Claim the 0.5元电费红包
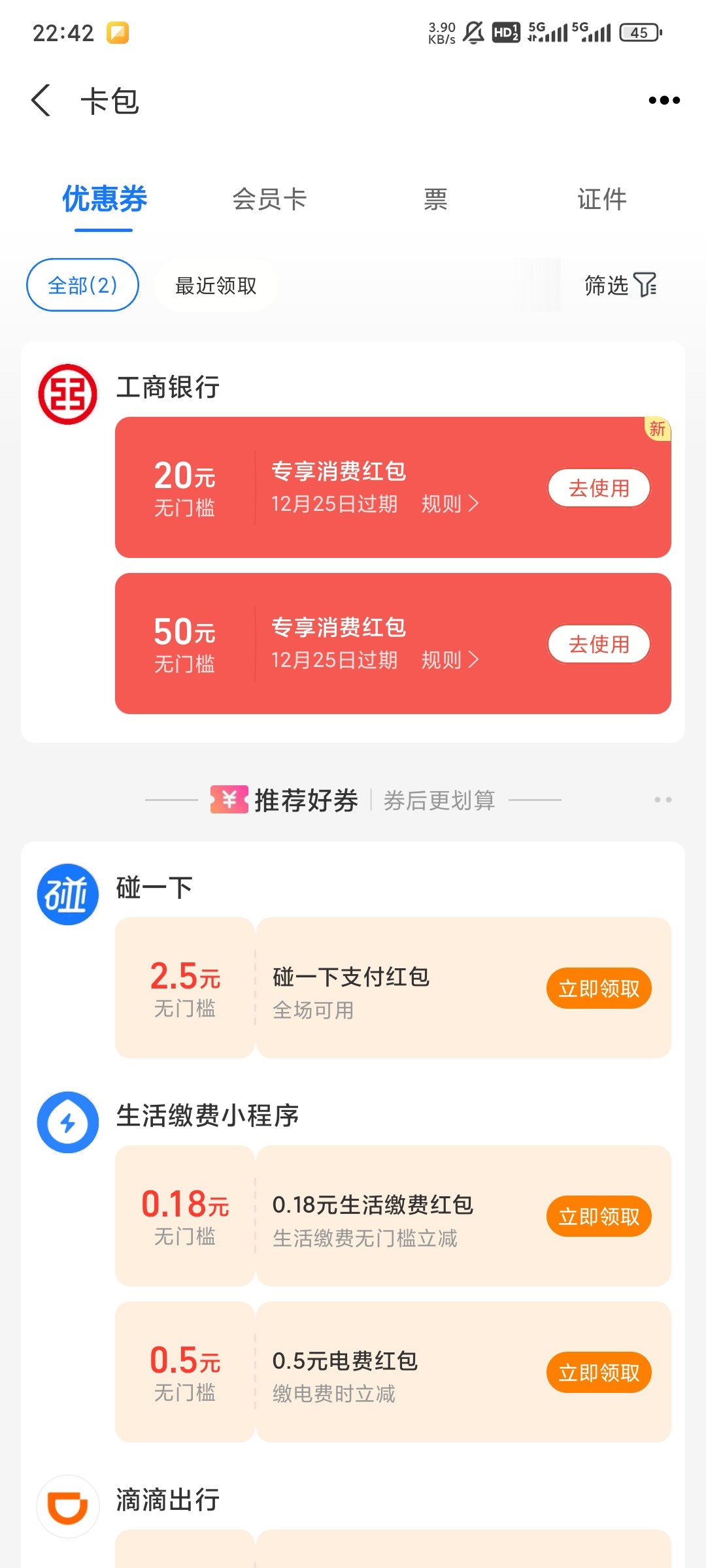Screen dimensions: 706x1568 pos(599,1373)
